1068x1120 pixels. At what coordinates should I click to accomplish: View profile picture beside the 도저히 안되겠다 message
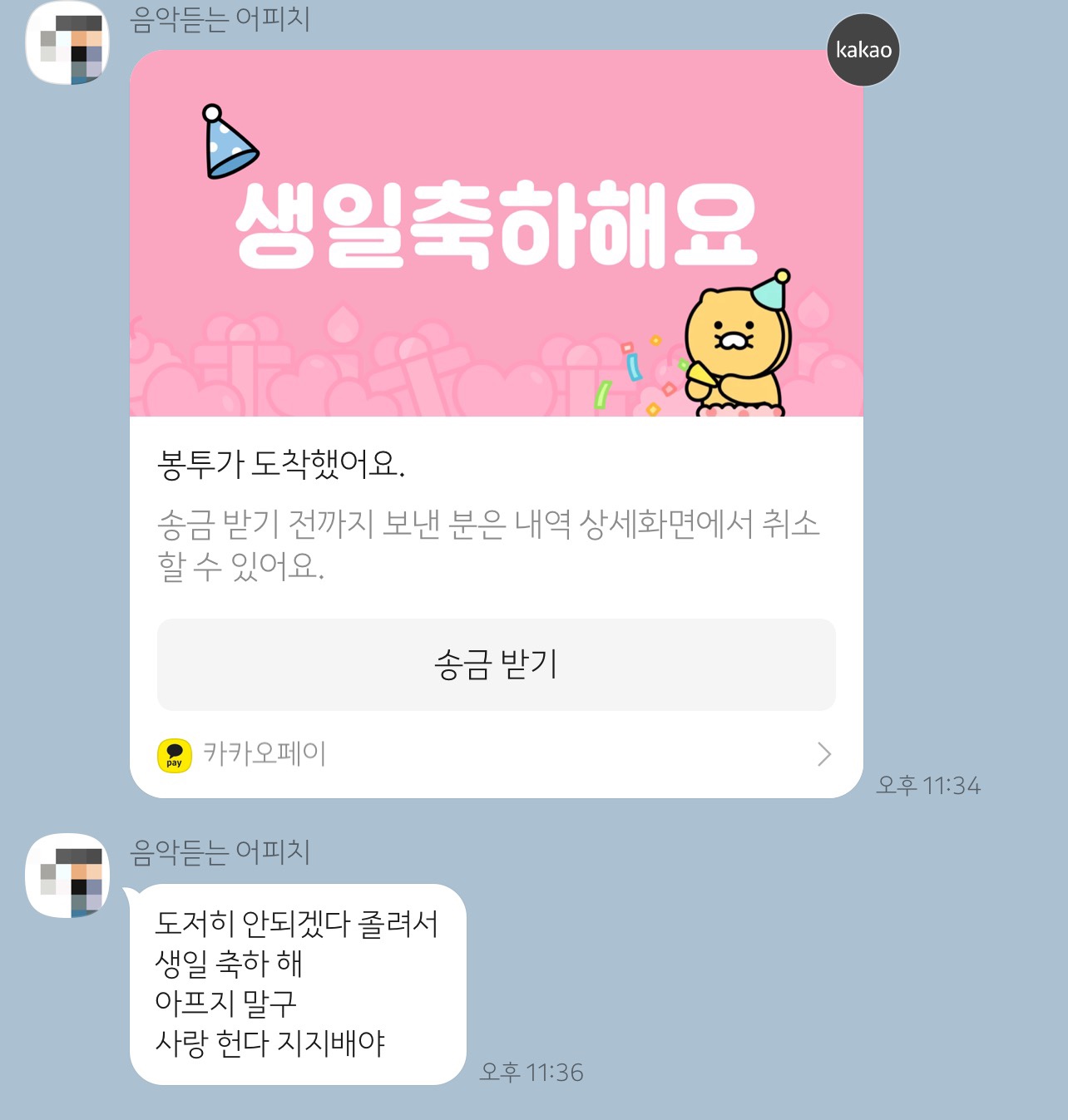coord(68,875)
